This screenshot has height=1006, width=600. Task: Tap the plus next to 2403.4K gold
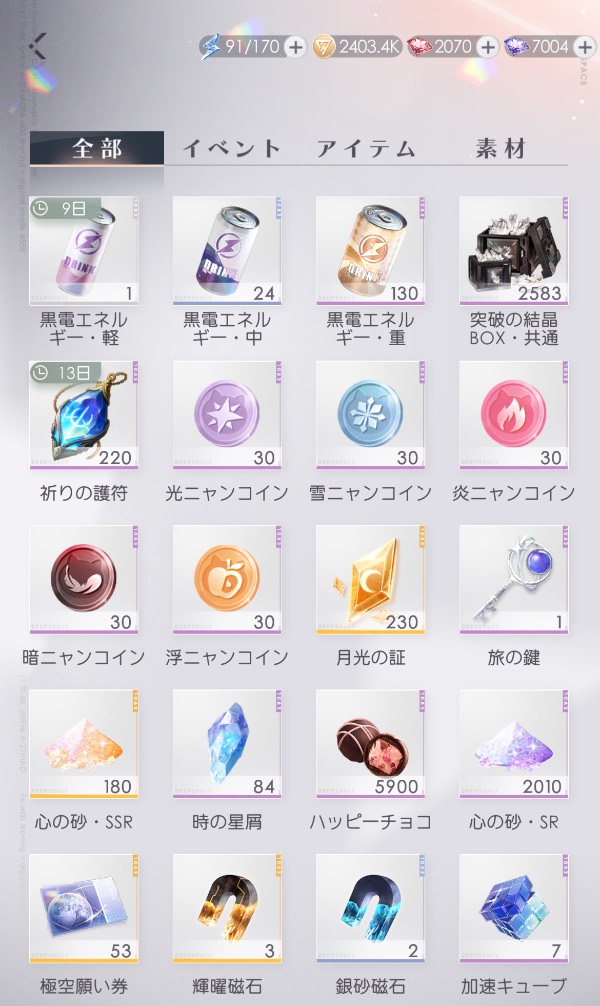click(391, 46)
